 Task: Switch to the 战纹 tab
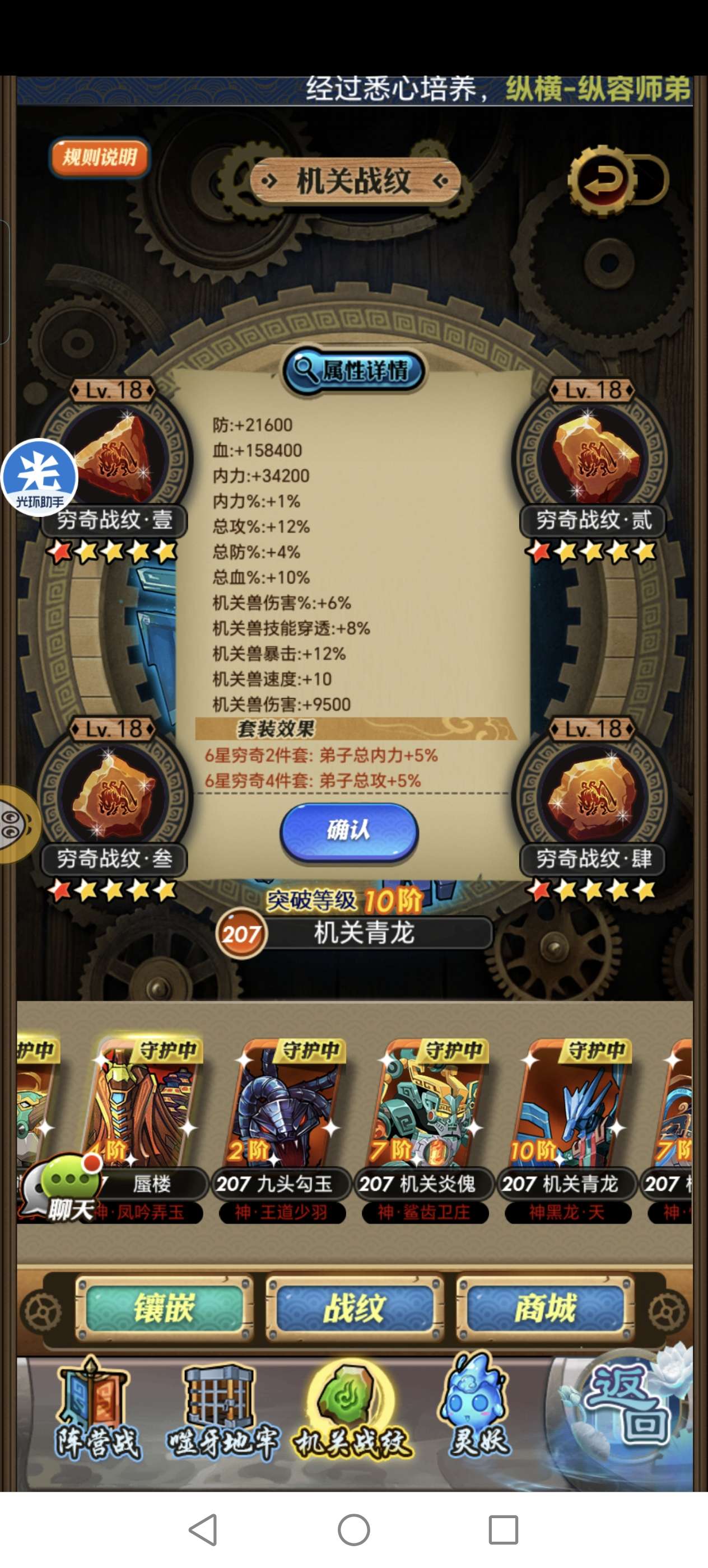coord(355,1308)
